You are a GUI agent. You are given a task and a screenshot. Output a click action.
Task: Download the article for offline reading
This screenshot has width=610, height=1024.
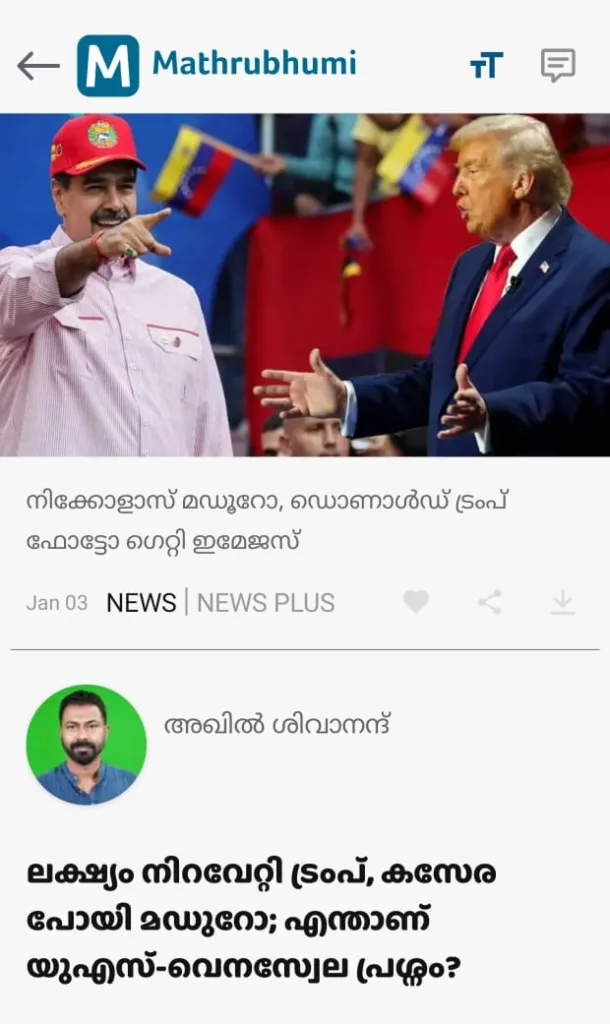pyautogui.click(x=563, y=602)
